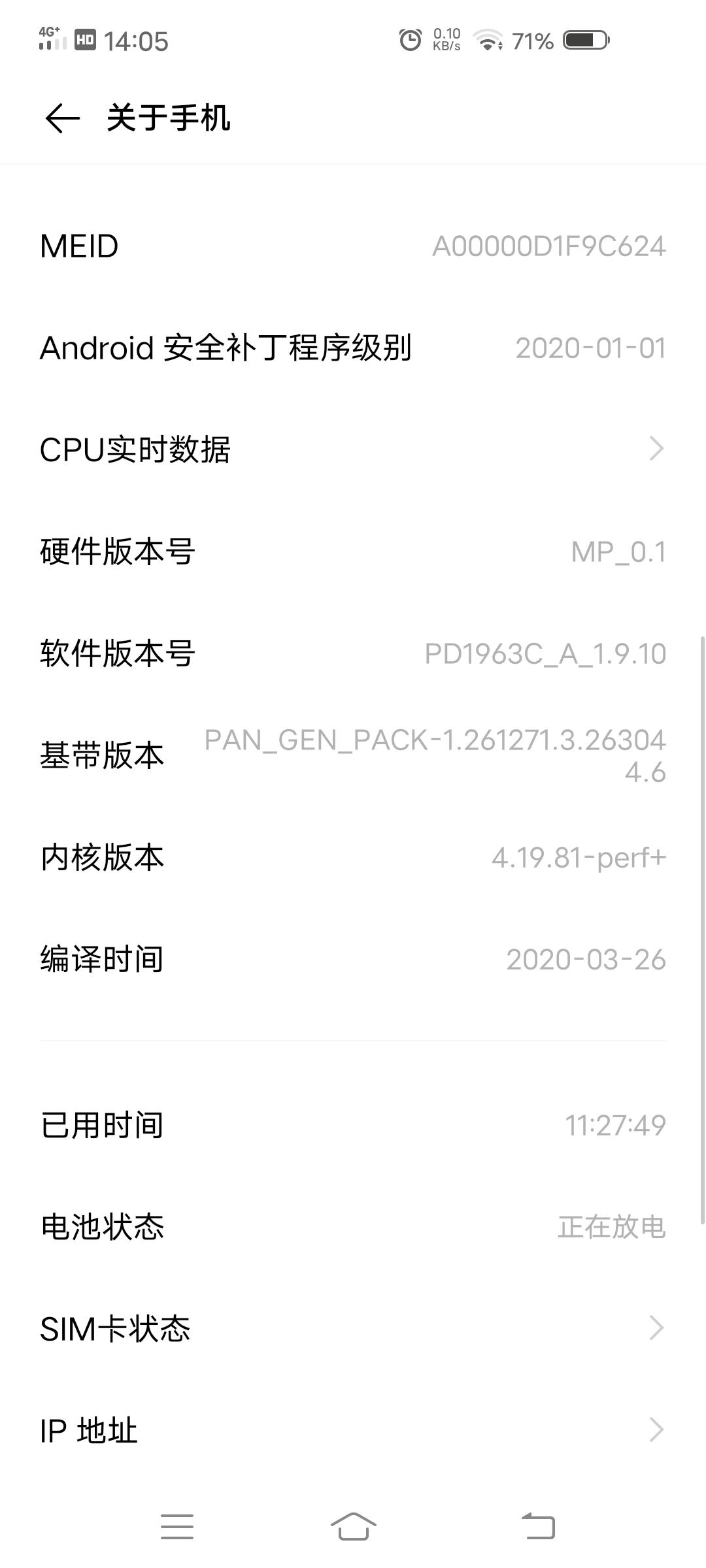Go back from 关于手机 page
Image resolution: width=706 pixels, height=1568 pixels.
(62, 118)
